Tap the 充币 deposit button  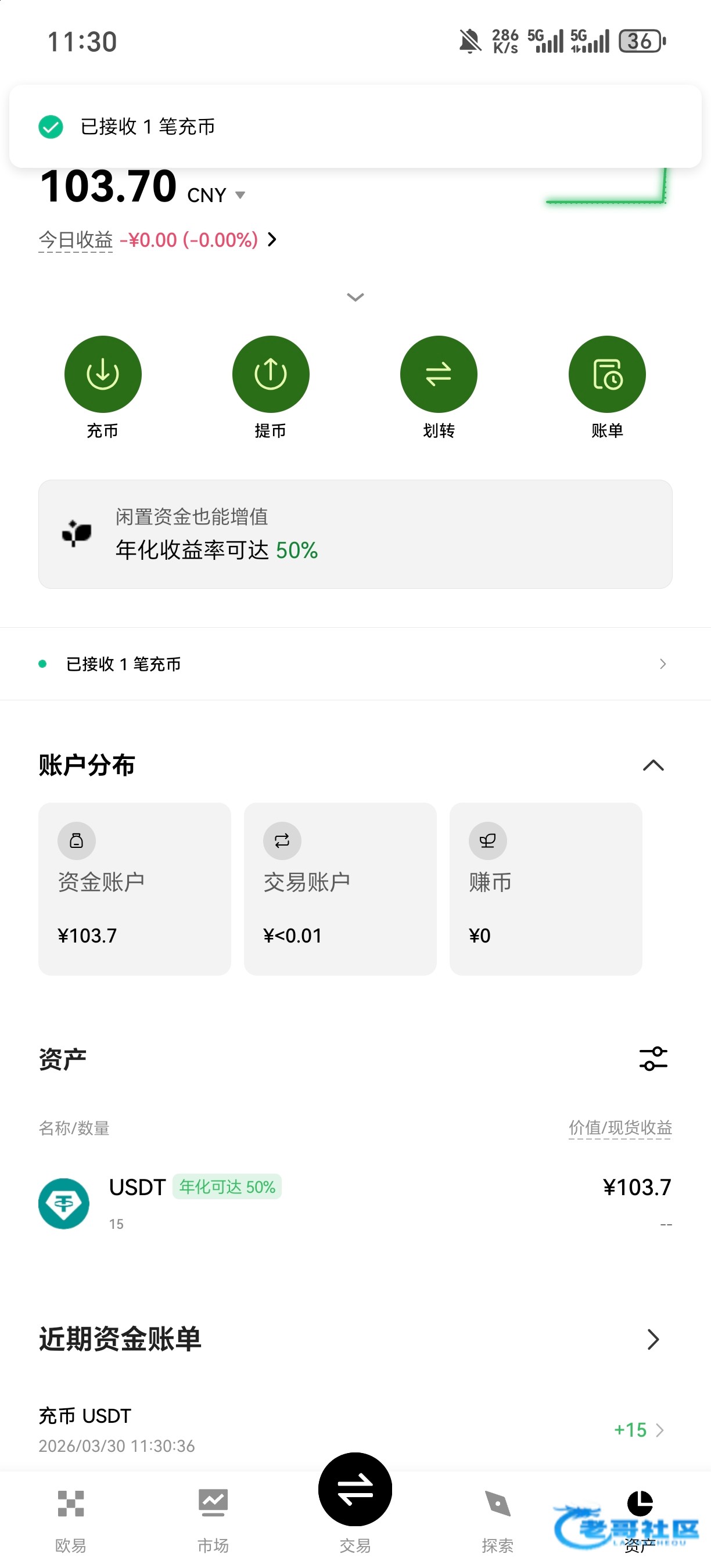click(103, 375)
